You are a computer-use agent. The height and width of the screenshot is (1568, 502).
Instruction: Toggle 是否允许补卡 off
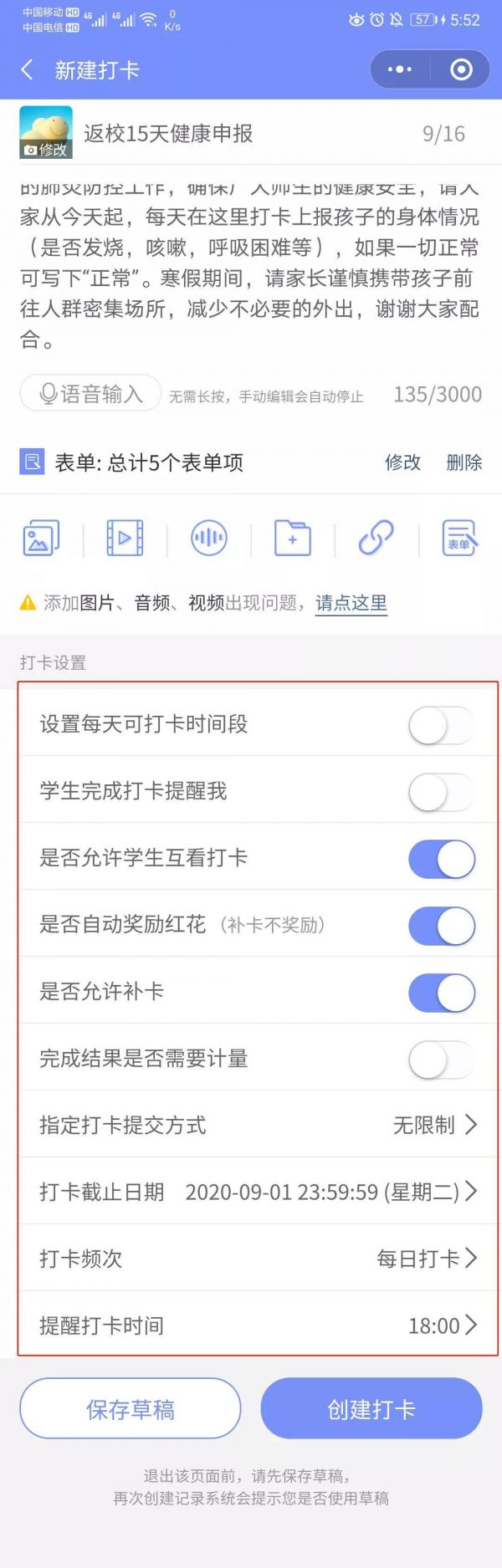[441, 993]
